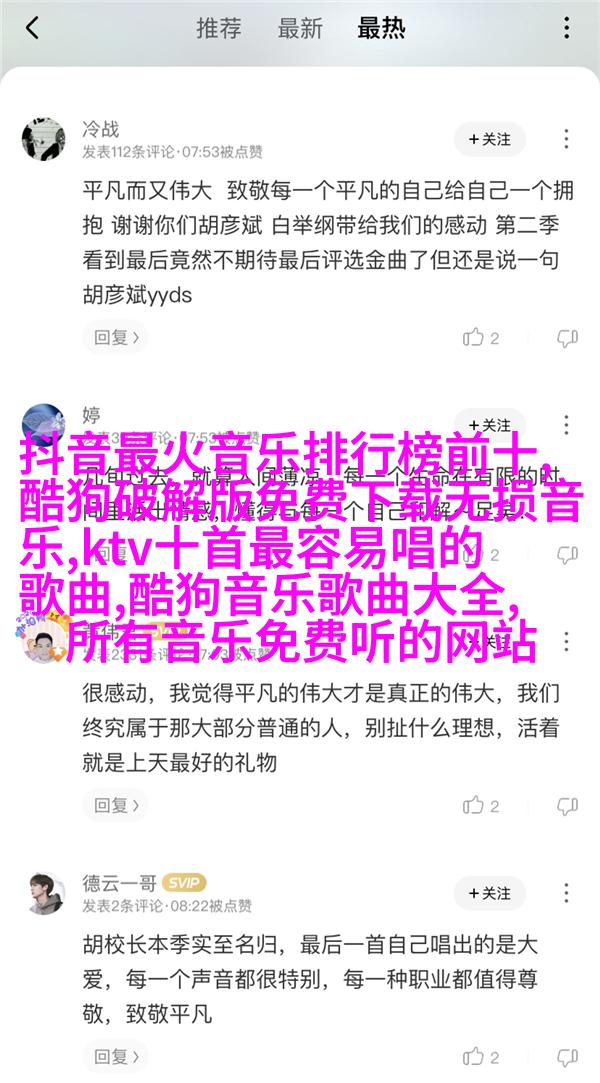Dislike the 很感动 comment
Viewport: 600px width, 1083px height.
coord(567,804)
